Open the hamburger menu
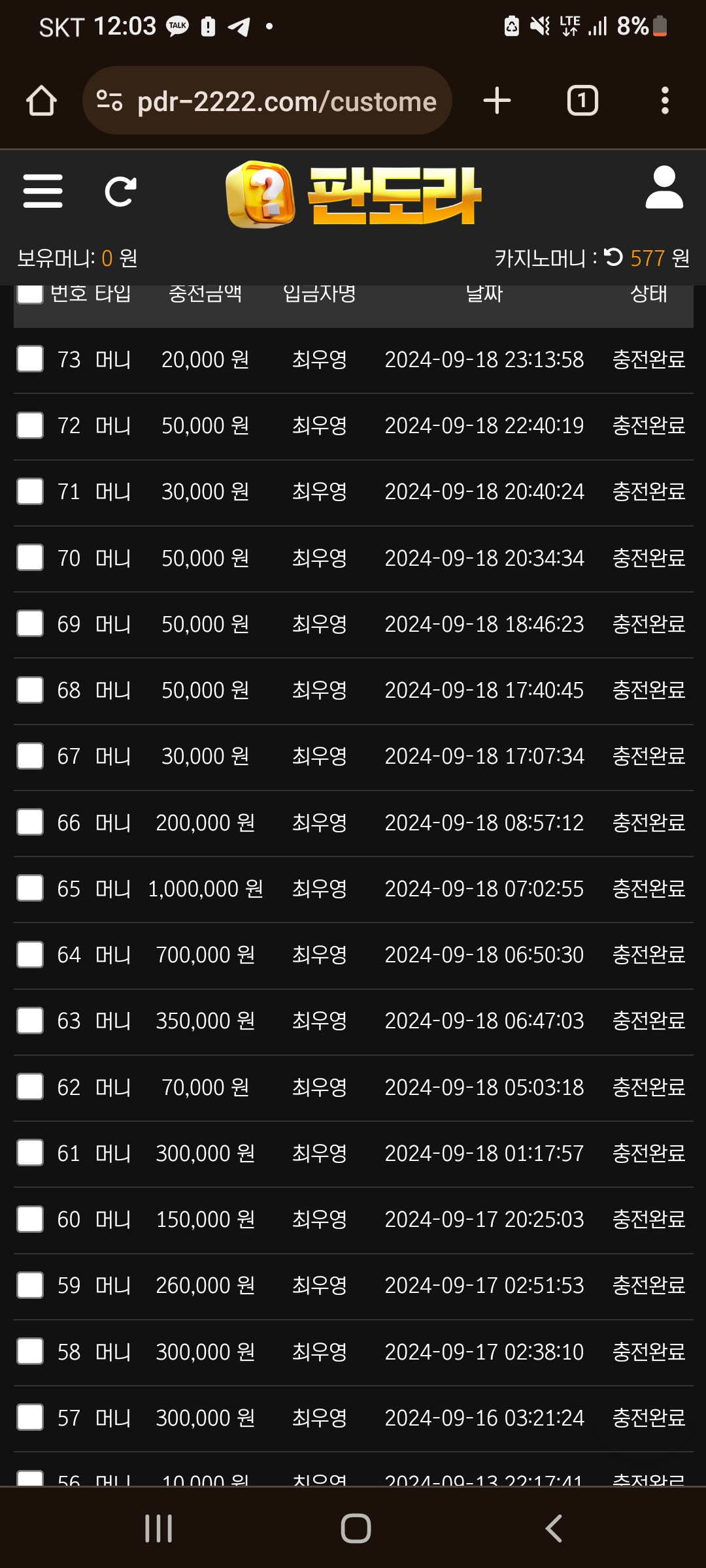 42,191
